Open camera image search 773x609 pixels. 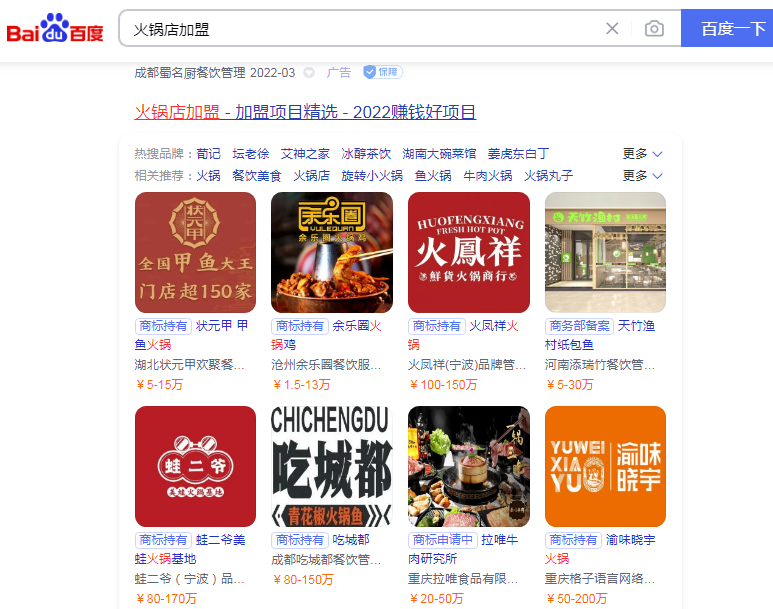point(654,29)
